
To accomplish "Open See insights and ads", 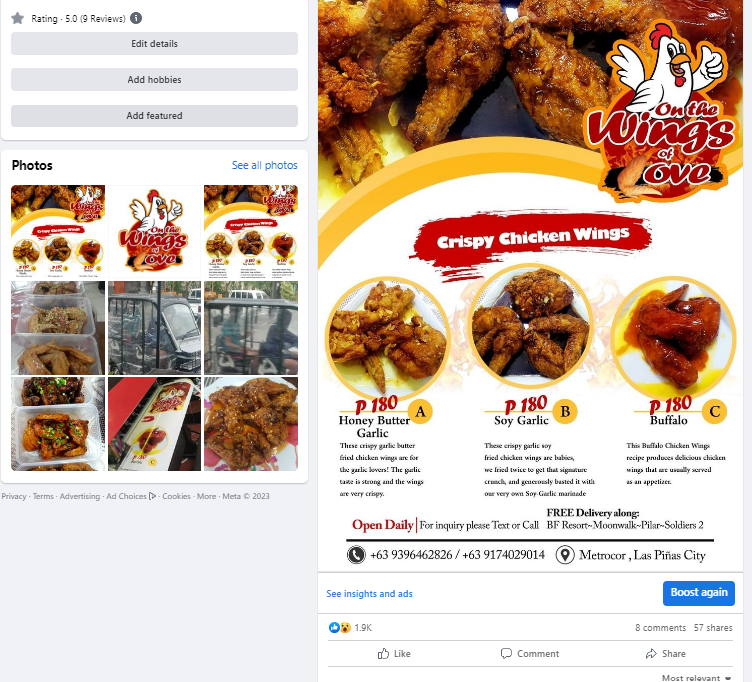I will (x=369, y=594).
